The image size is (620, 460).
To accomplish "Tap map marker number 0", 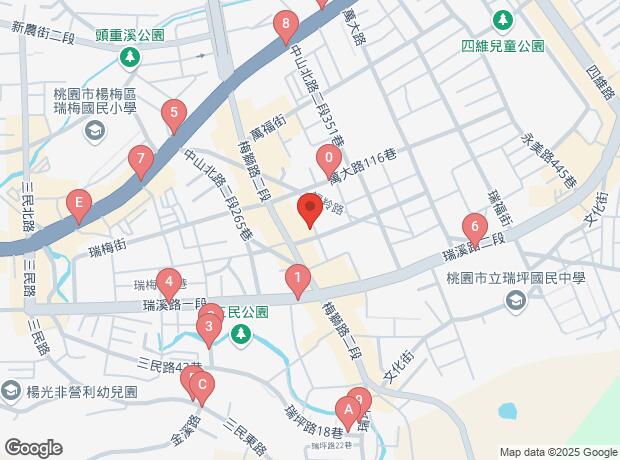I will point(328,157).
